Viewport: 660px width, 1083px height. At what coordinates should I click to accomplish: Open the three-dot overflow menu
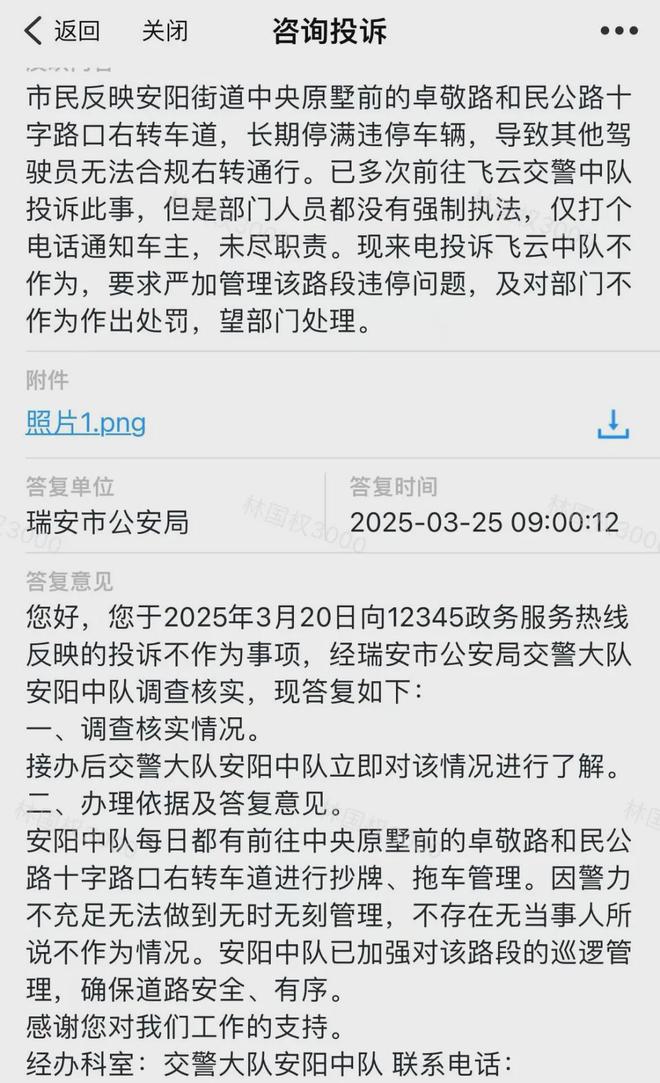pyautogui.click(x=618, y=31)
